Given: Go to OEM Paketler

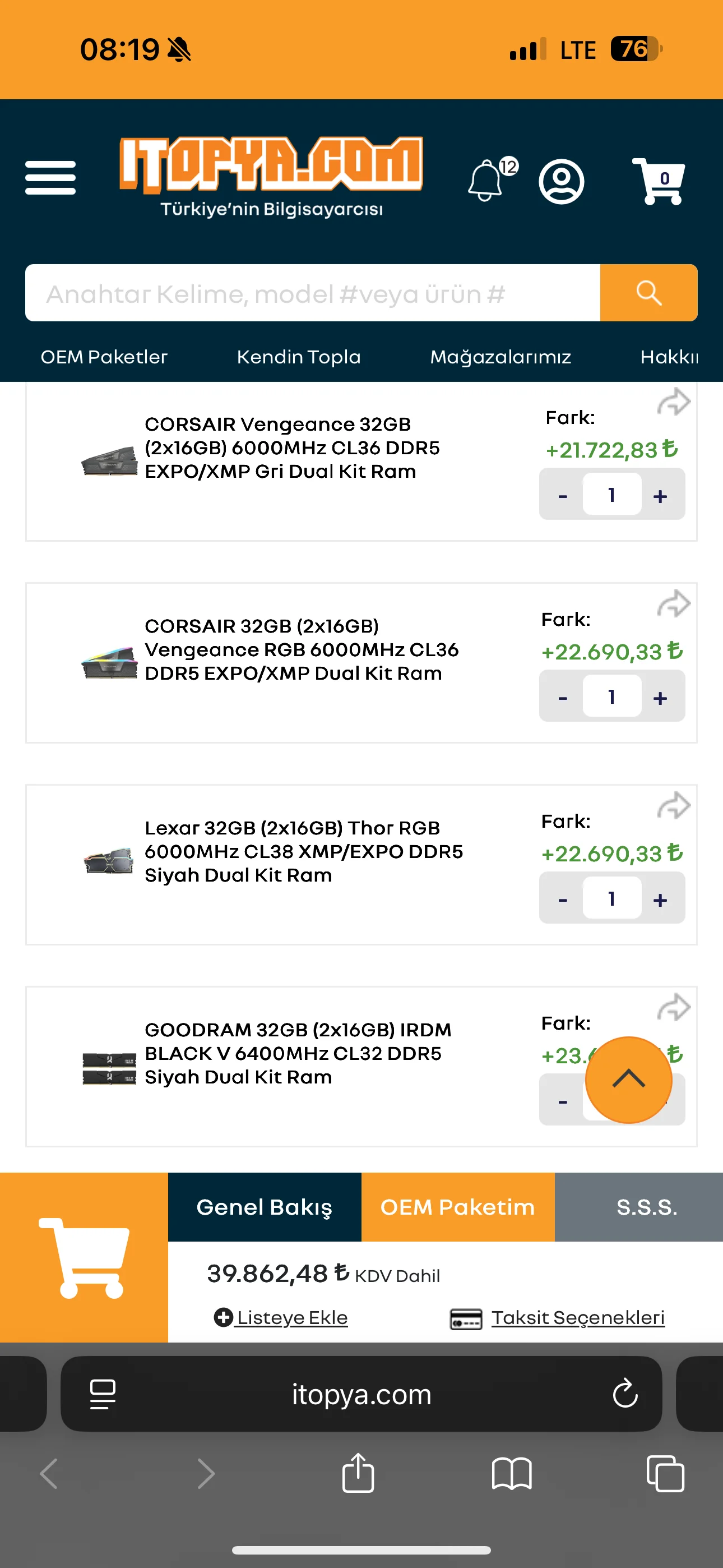Looking at the screenshot, I should (104, 357).
